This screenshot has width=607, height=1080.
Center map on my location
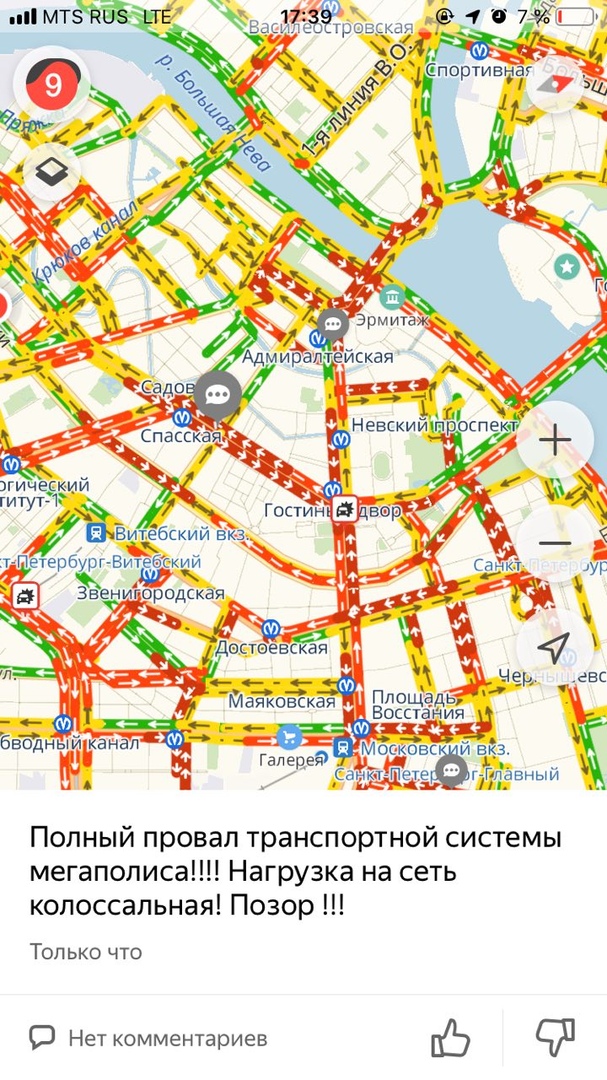click(555, 647)
